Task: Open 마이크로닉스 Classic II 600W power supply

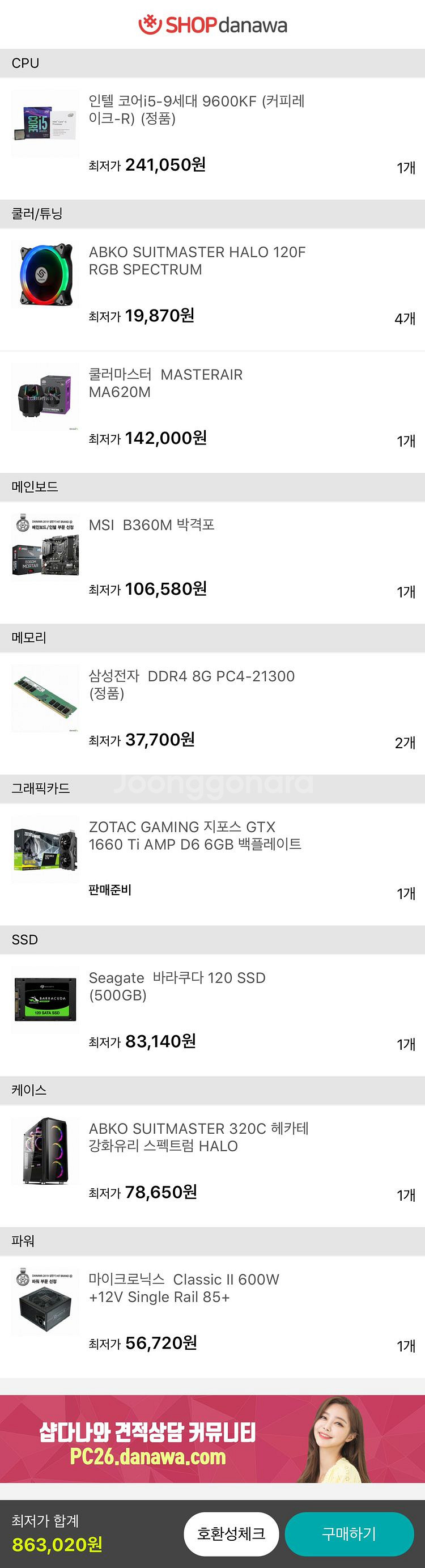Action: coord(184,1288)
